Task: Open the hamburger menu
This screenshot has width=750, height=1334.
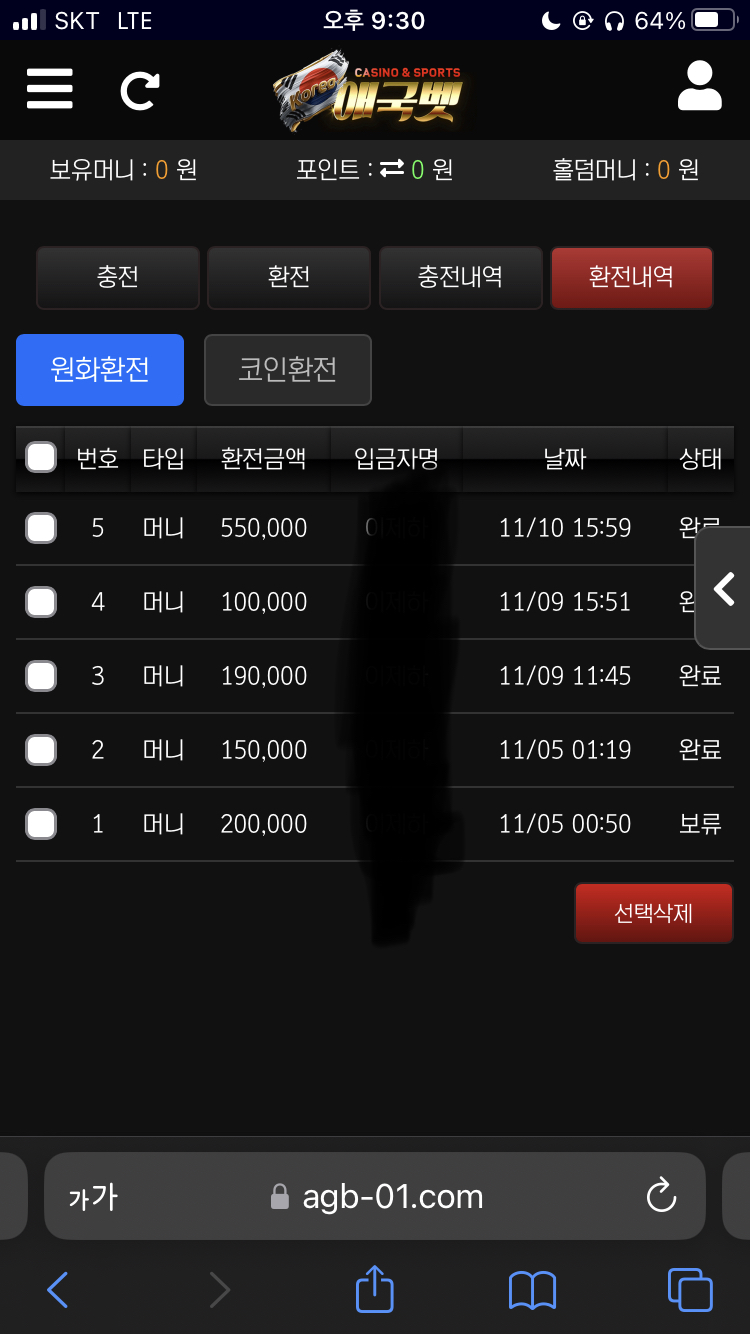Action: (x=49, y=90)
